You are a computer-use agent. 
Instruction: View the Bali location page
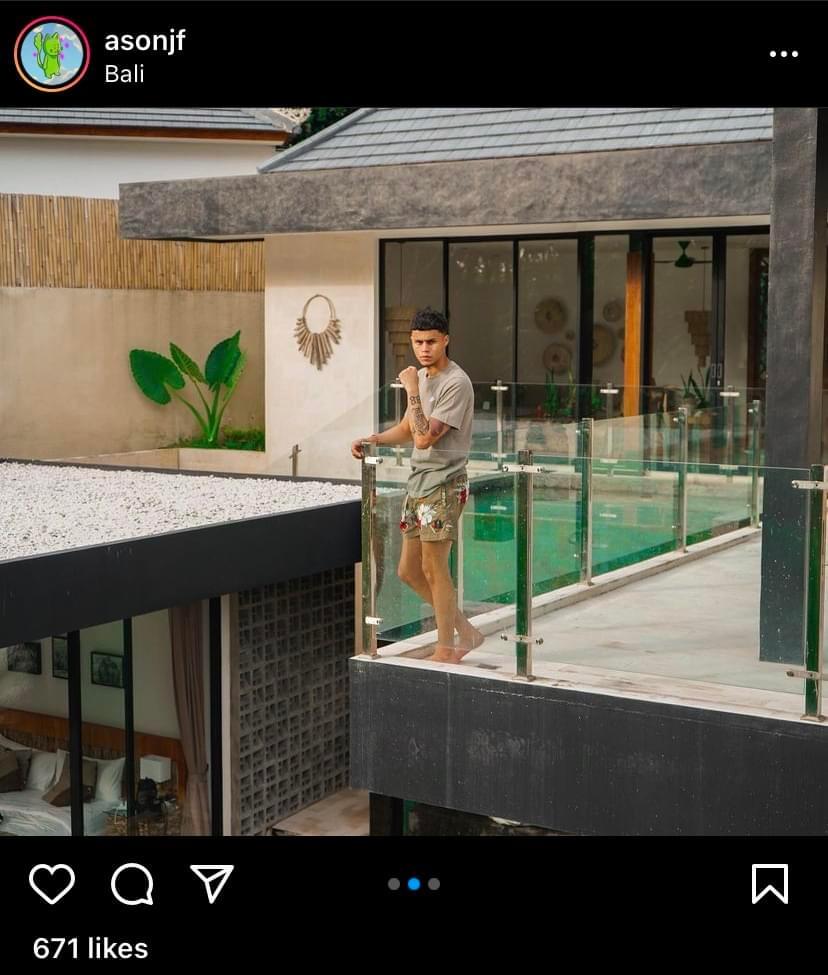click(x=124, y=74)
